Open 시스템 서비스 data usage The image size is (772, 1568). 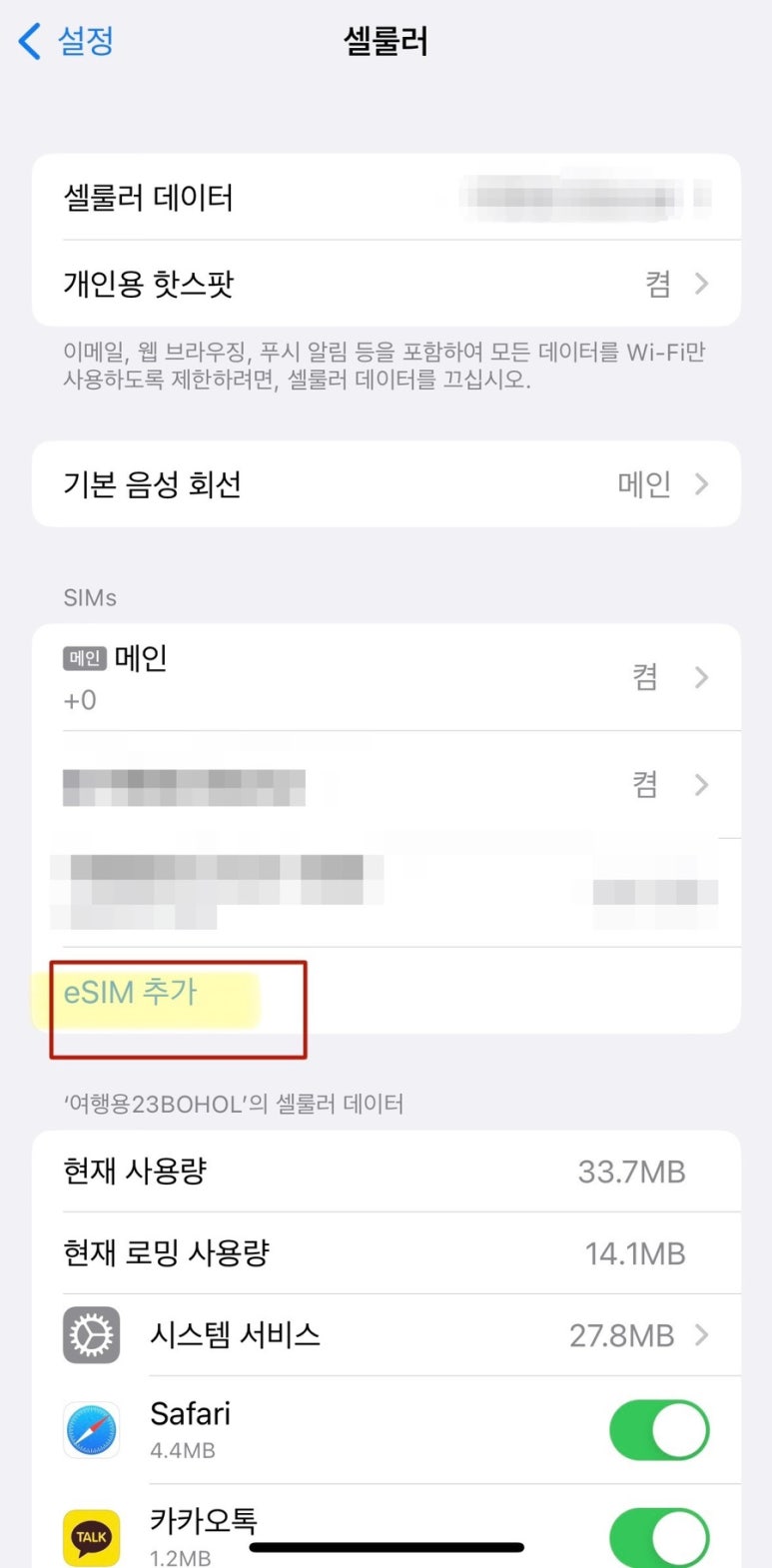386,1335
